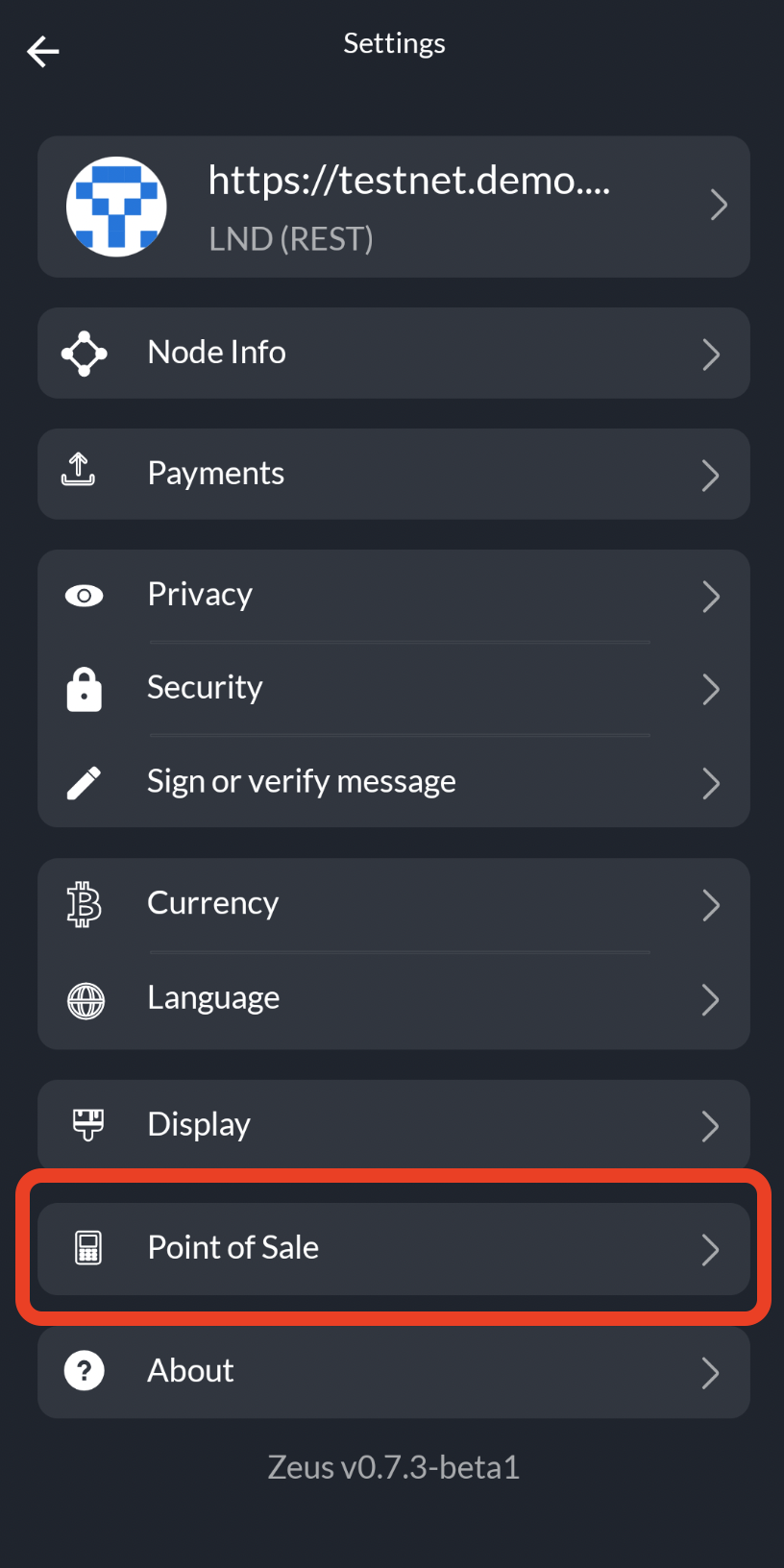Open the testnet demo node connection card

pyautogui.click(x=393, y=207)
